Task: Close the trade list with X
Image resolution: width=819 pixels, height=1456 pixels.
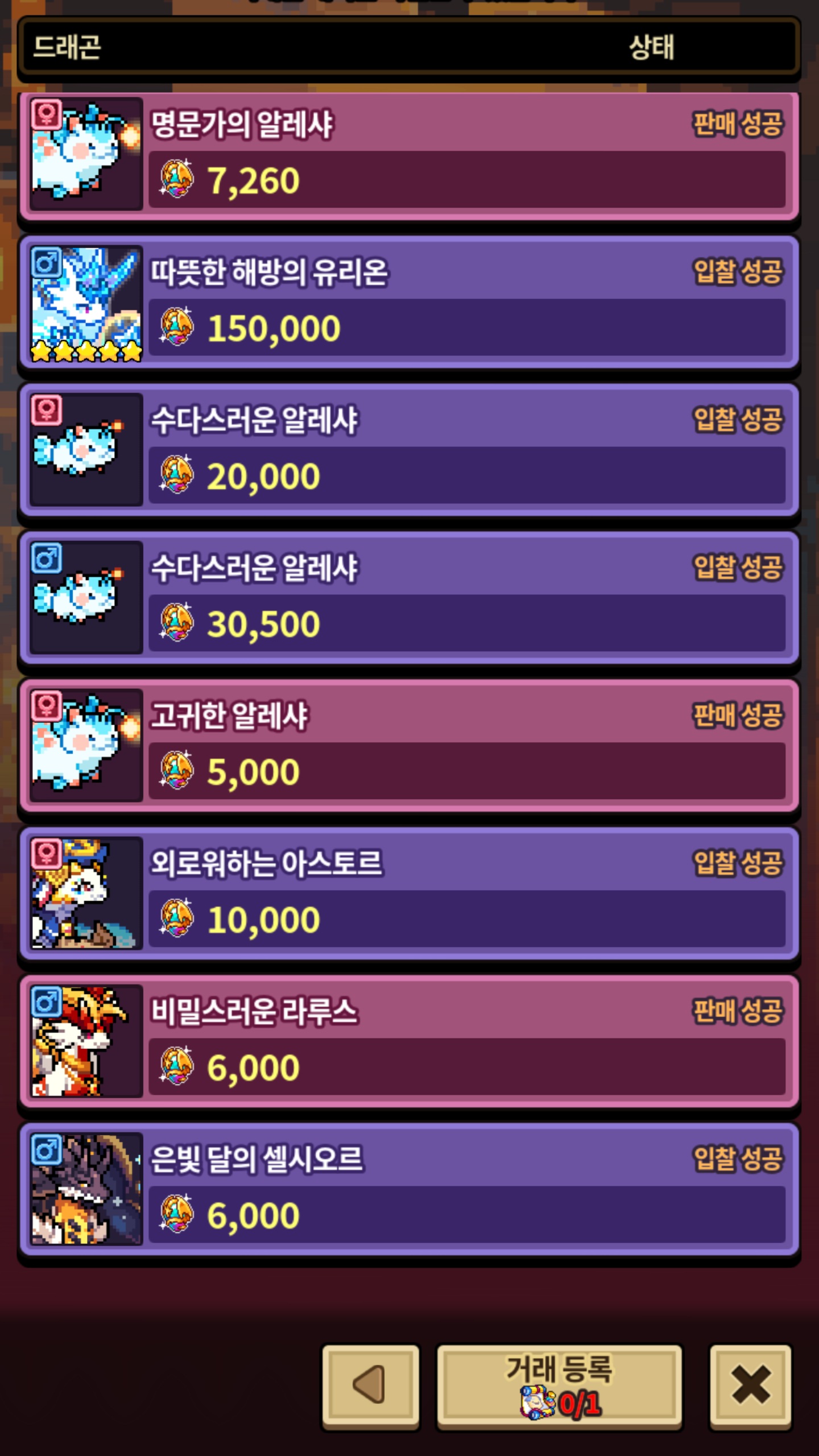Action: [751, 1385]
